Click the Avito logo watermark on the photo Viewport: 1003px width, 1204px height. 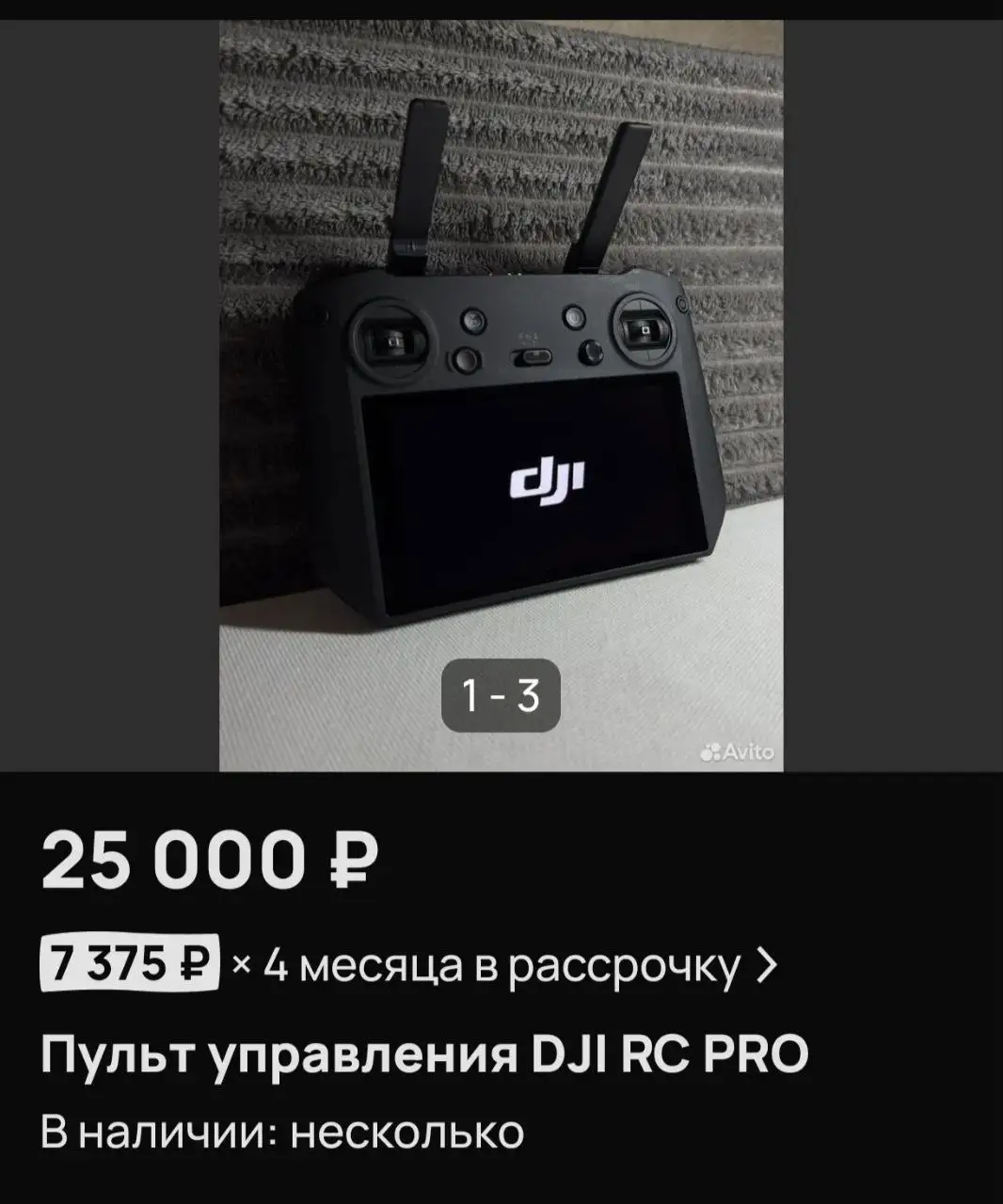point(740,751)
